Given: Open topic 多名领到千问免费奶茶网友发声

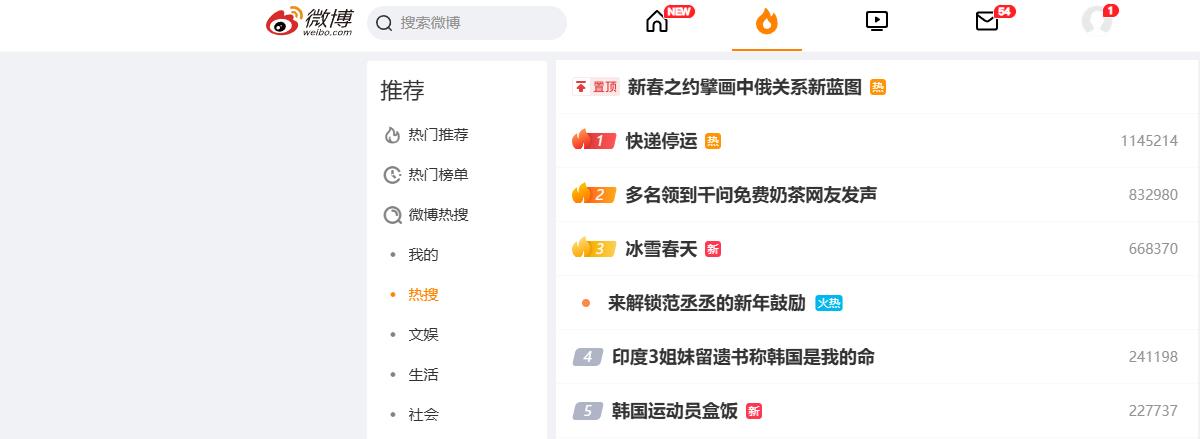Looking at the screenshot, I should pos(751,194).
